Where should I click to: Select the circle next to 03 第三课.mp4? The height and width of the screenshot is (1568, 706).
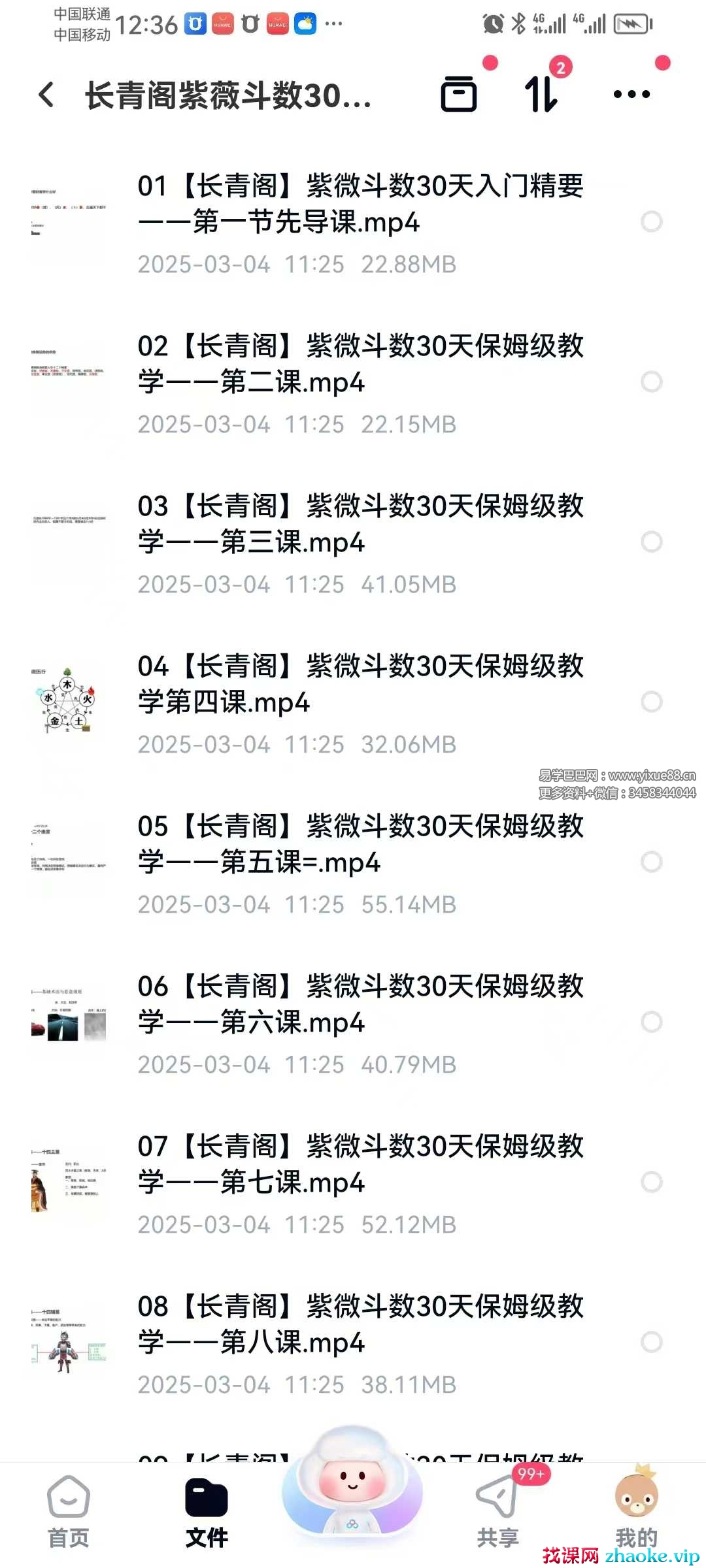coord(652,542)
